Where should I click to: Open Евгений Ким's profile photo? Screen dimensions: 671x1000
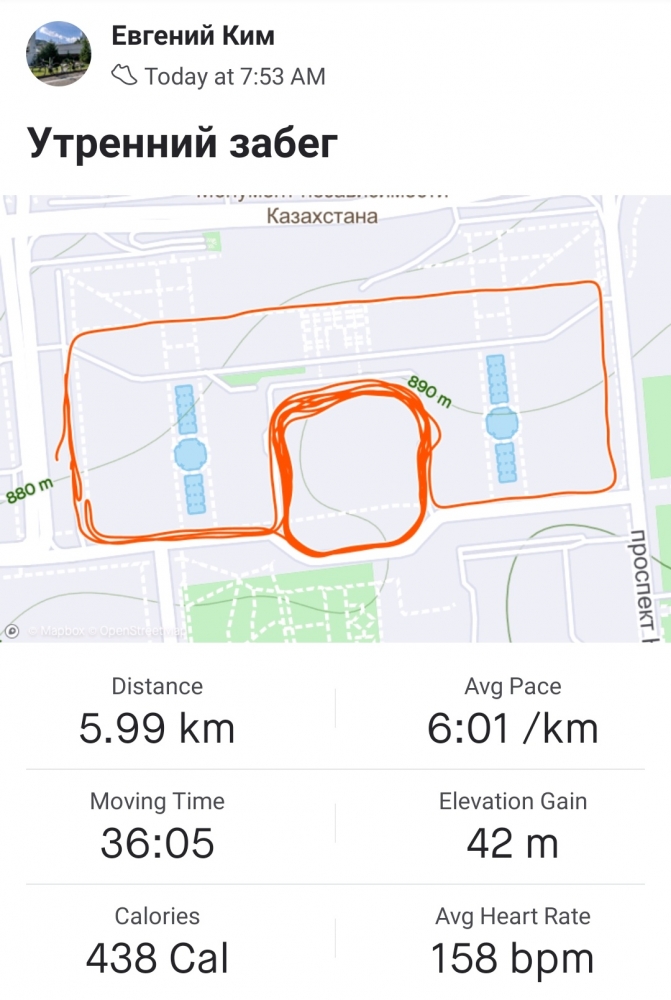pyautogui.click(x=58, y=53)
